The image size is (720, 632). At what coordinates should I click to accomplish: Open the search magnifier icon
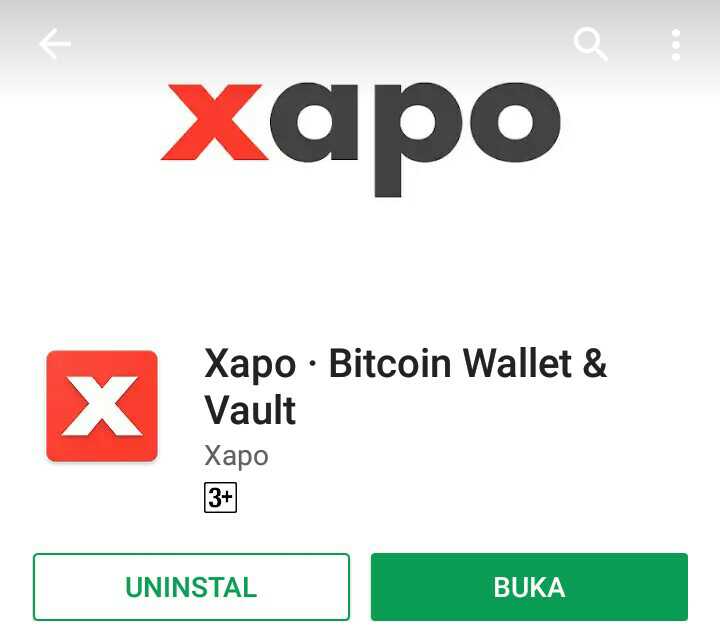(x=590, y=44)
